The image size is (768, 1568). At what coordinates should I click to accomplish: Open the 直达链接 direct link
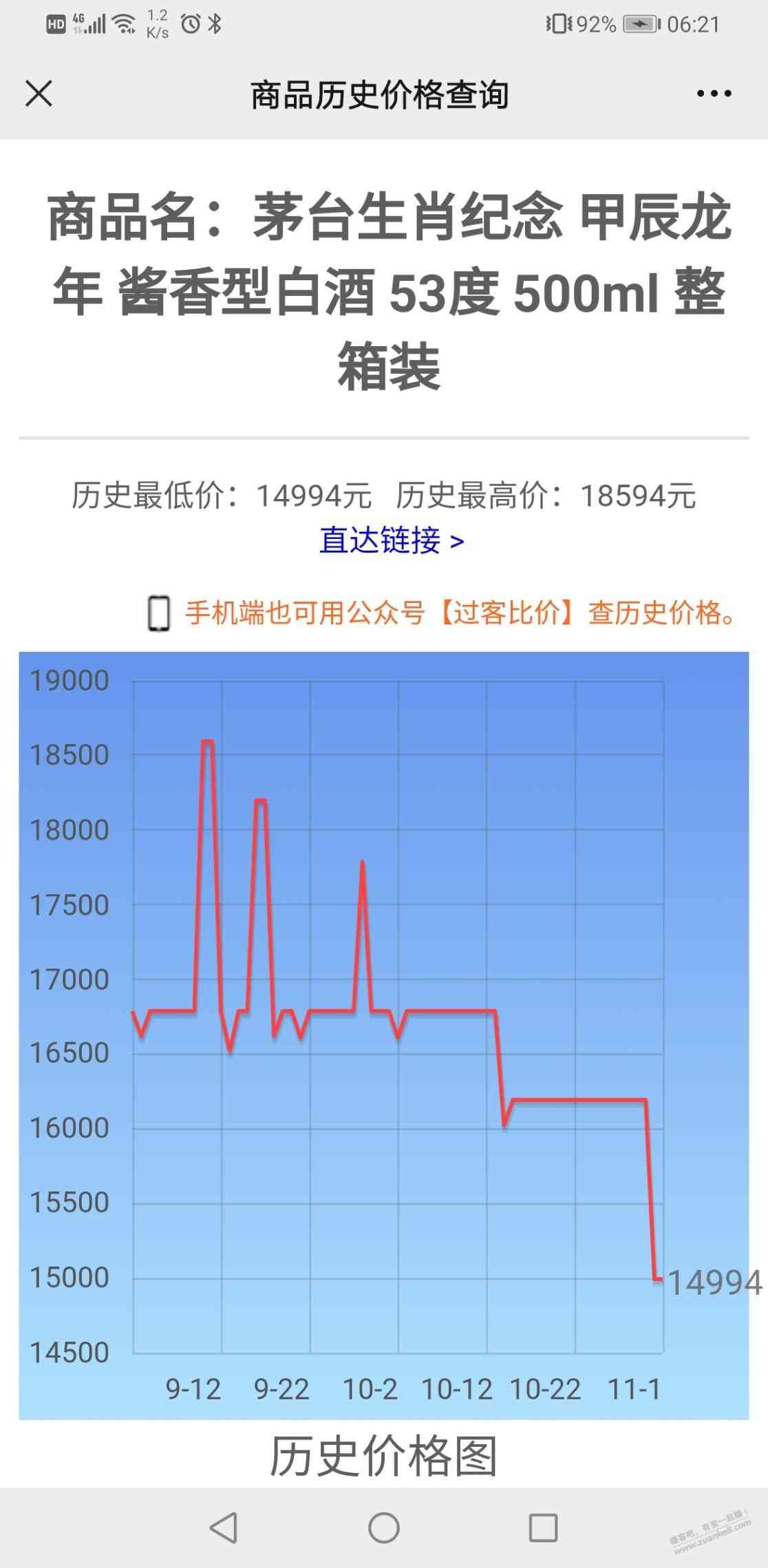pos(391,540)
